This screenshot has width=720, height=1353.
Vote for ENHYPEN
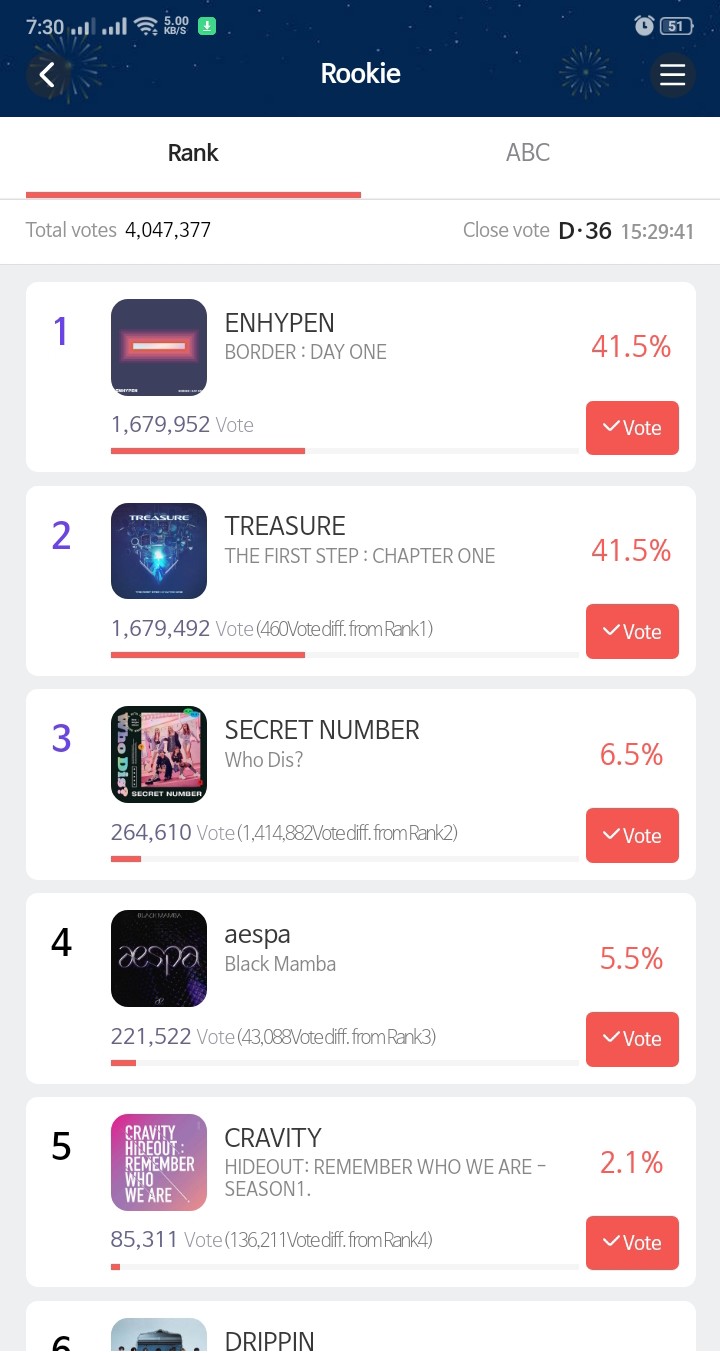[x=632, y=428]
